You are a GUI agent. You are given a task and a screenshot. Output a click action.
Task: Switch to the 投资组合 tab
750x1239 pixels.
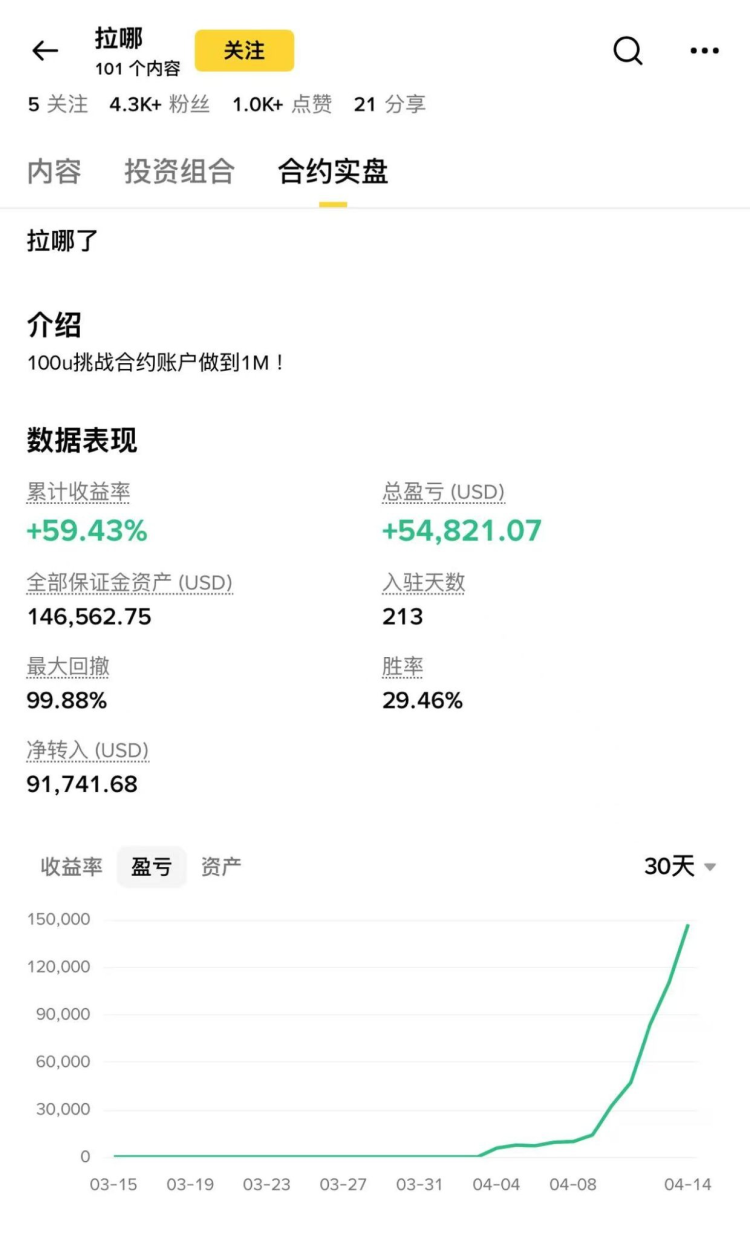pyautogui.click(x=177, y=172)
